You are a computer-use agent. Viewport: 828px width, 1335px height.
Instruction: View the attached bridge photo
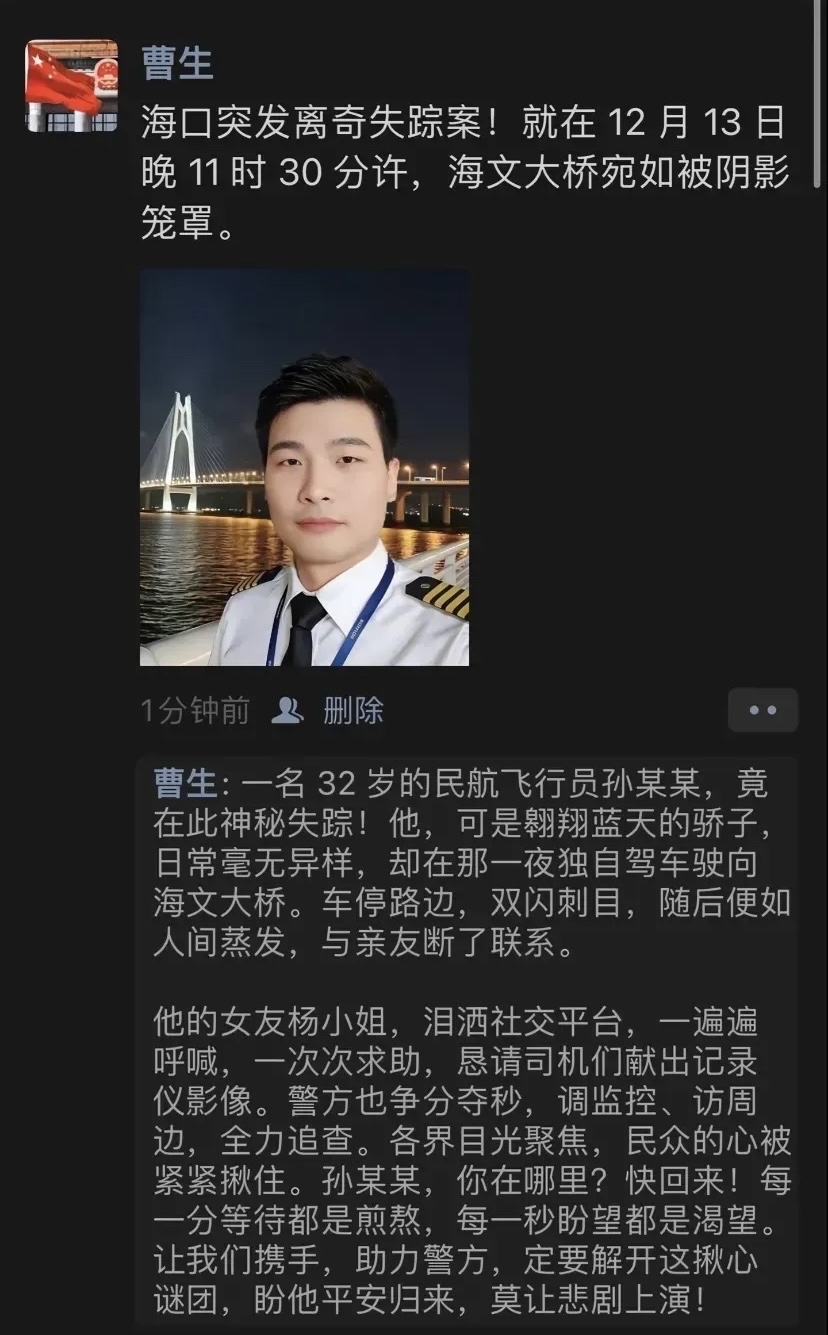[304, 467]
